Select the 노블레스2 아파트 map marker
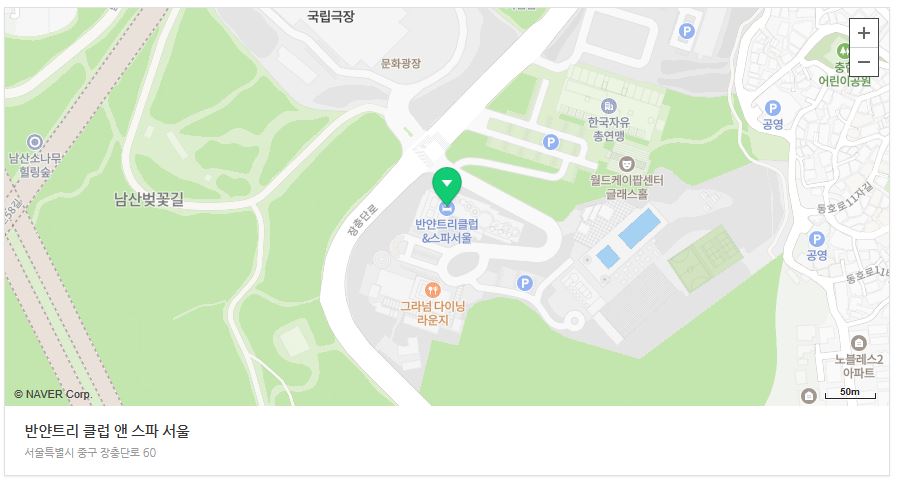This screenshot has width=898, height=482. (858, 342)
